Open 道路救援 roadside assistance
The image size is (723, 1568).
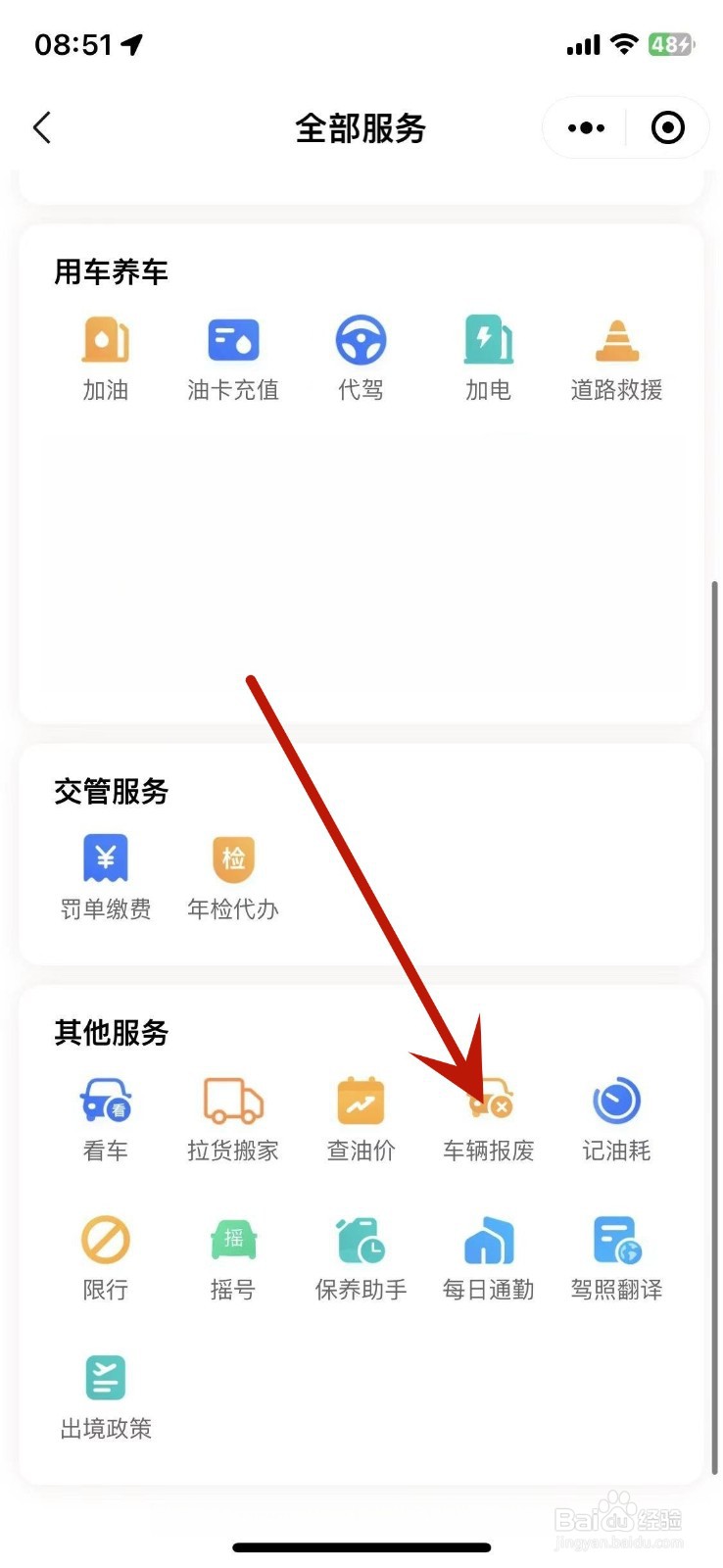615,353
